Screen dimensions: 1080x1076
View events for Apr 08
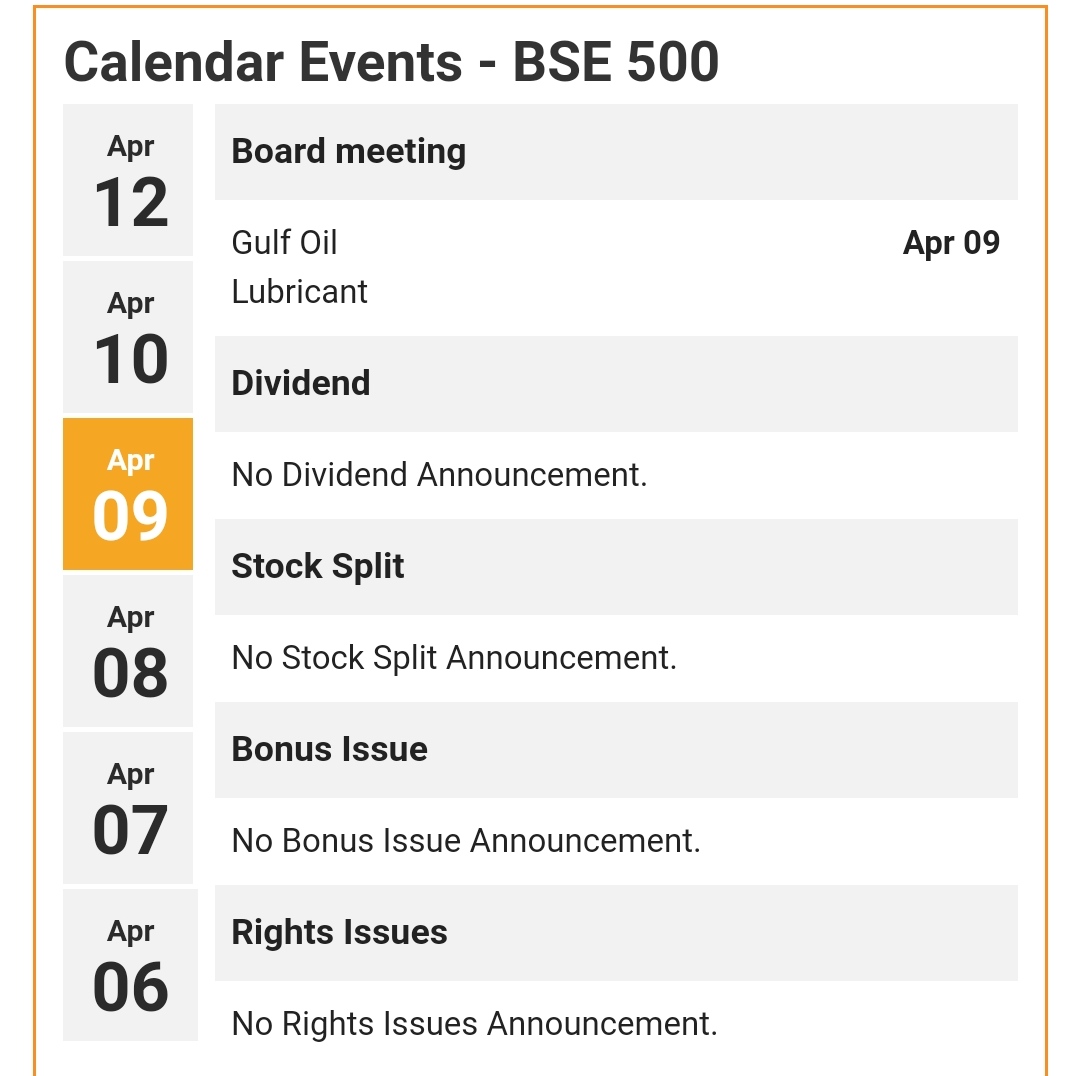pyautogui.click(x=129, y=652)
